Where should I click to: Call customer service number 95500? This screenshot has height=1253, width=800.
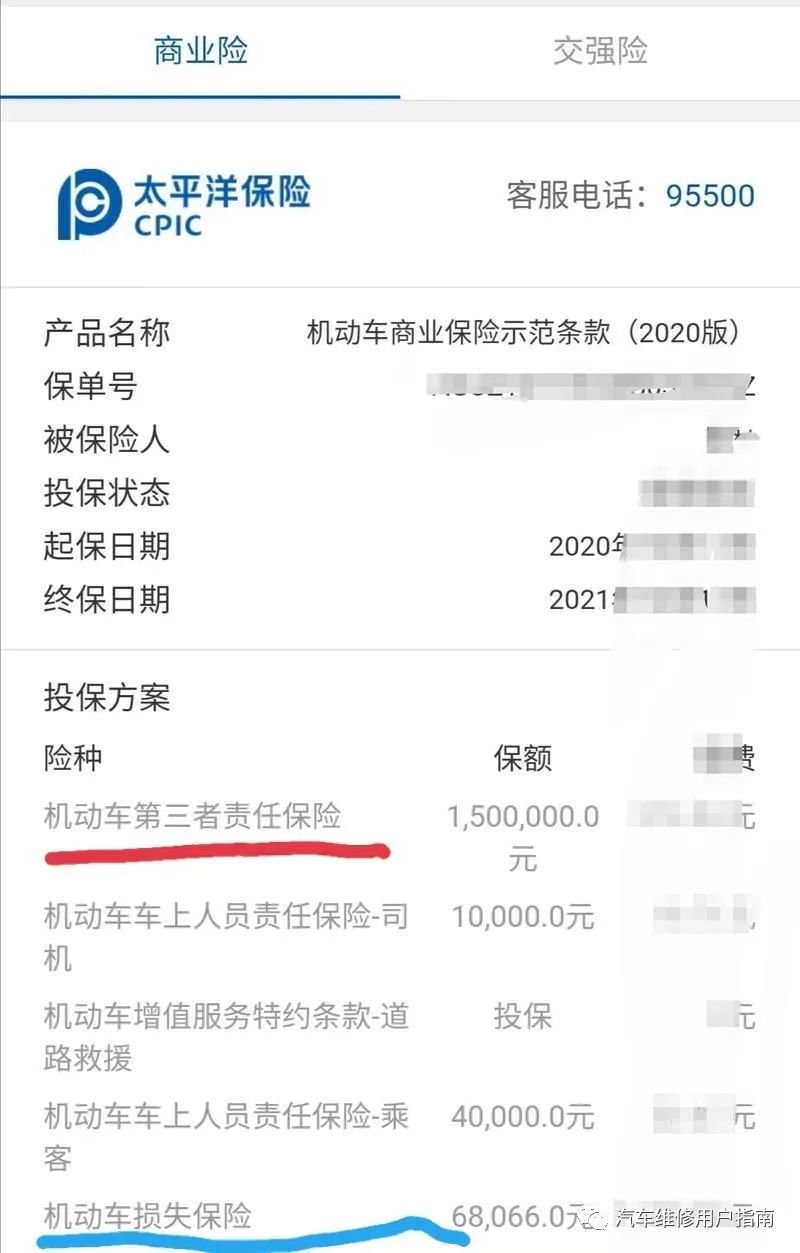(710, 195)
